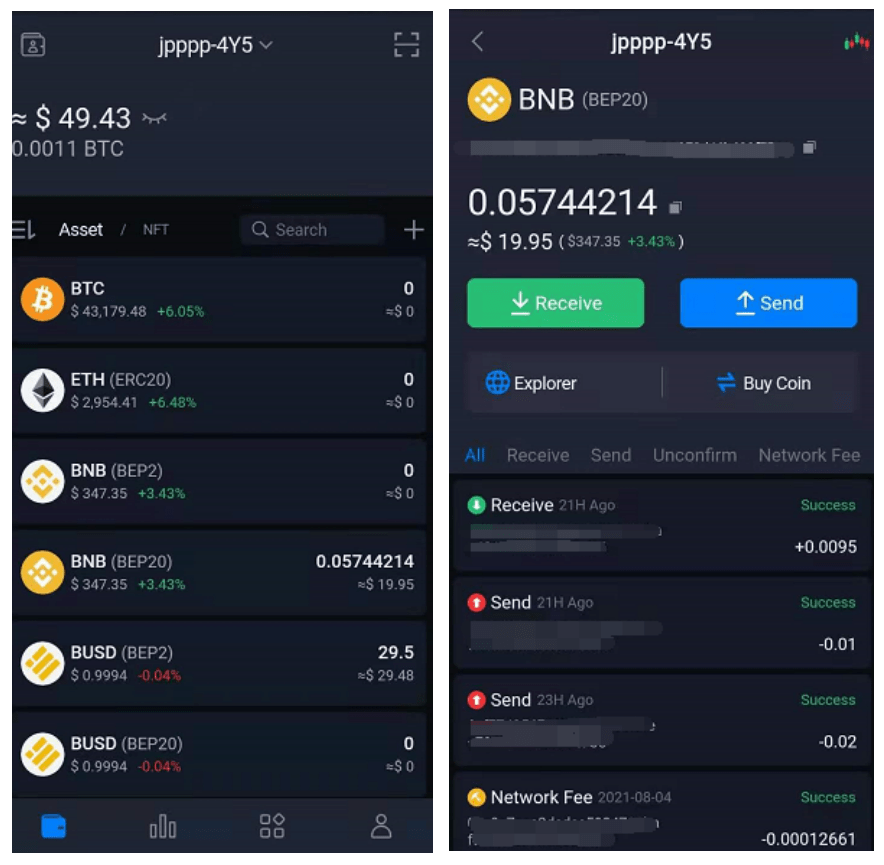The height and width of the screenshot is (865, 884).
Task: Switch to the NFT tab
Action: pyautogui.click(x=155, y=230)
